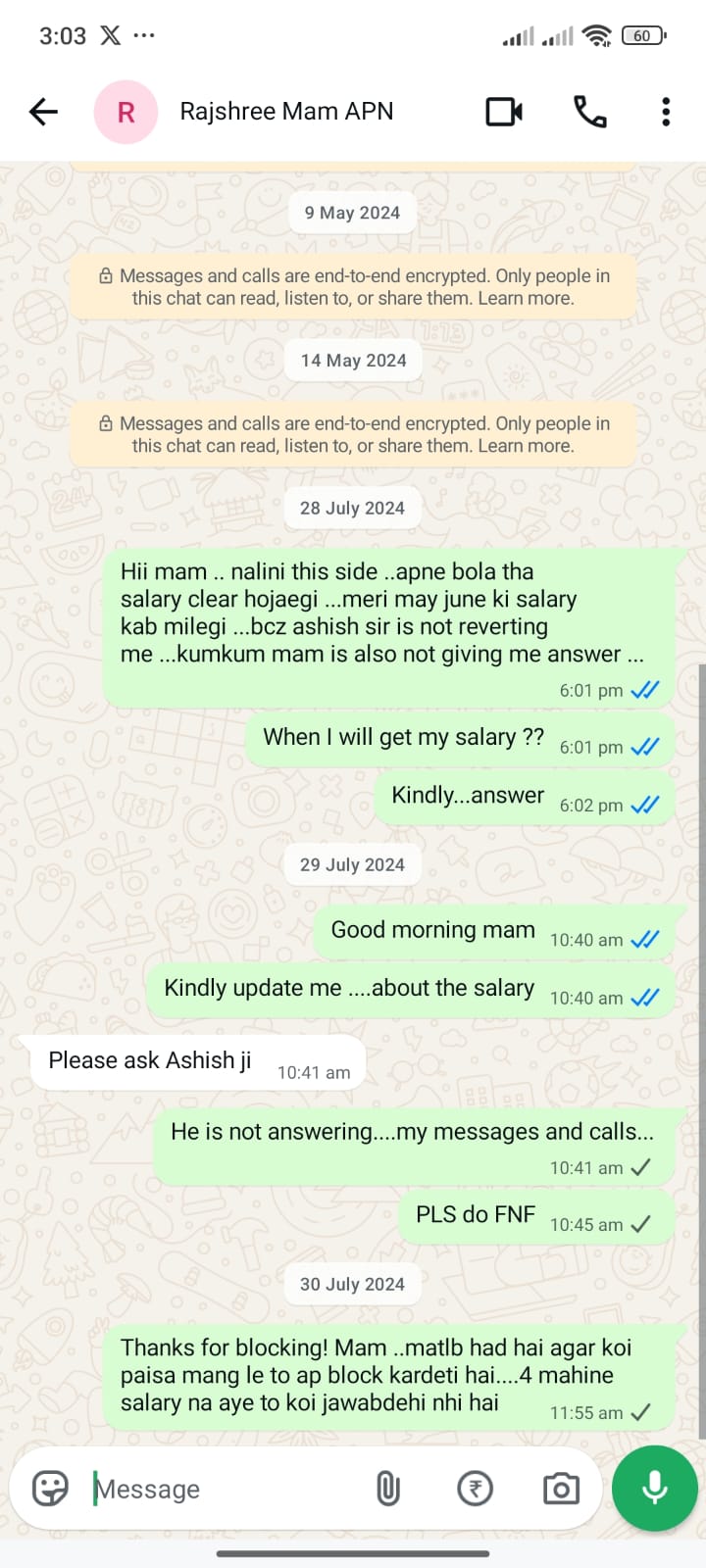Open the profile avatar with letter R
Viewport: 706px width, 1568px height.
point(126,112)
